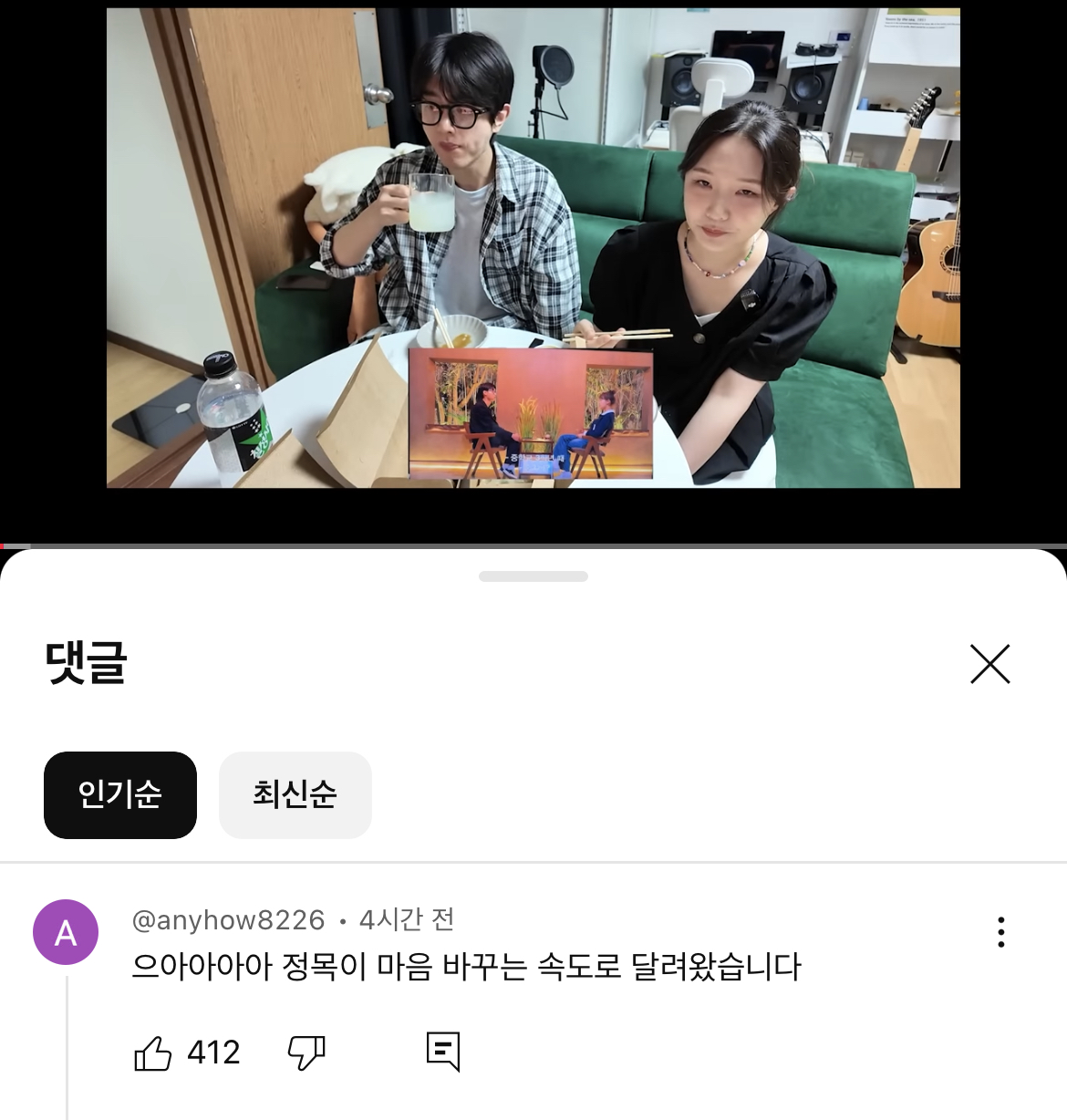
Task: Open anyhow8226's profile avatar
Action: point(66,932)
